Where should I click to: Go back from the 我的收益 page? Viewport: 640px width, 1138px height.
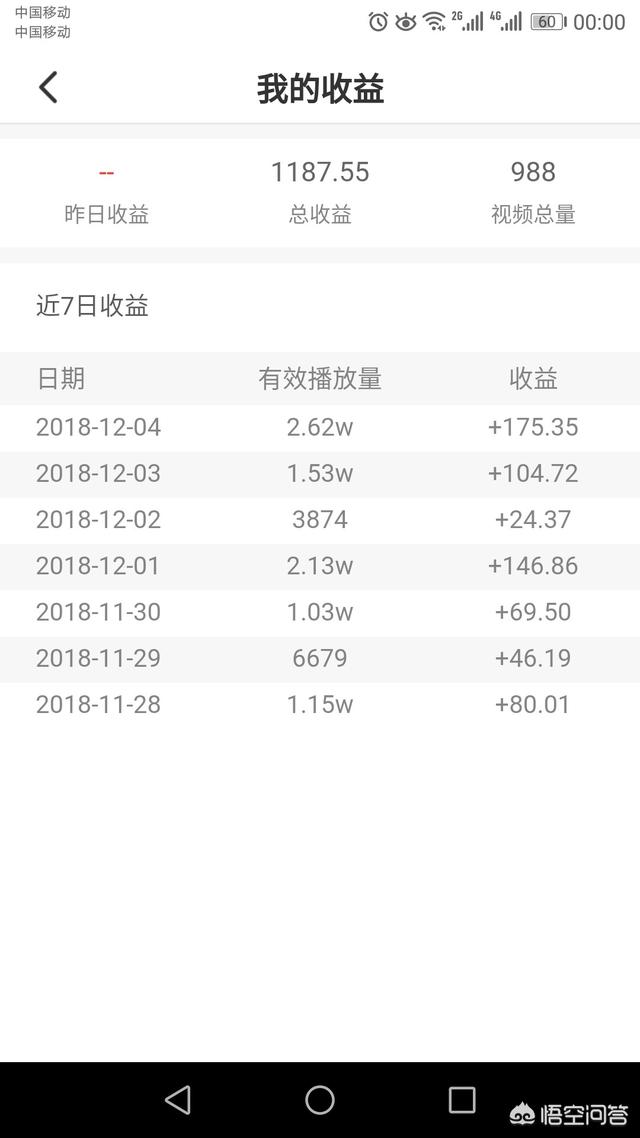(48, 88)
